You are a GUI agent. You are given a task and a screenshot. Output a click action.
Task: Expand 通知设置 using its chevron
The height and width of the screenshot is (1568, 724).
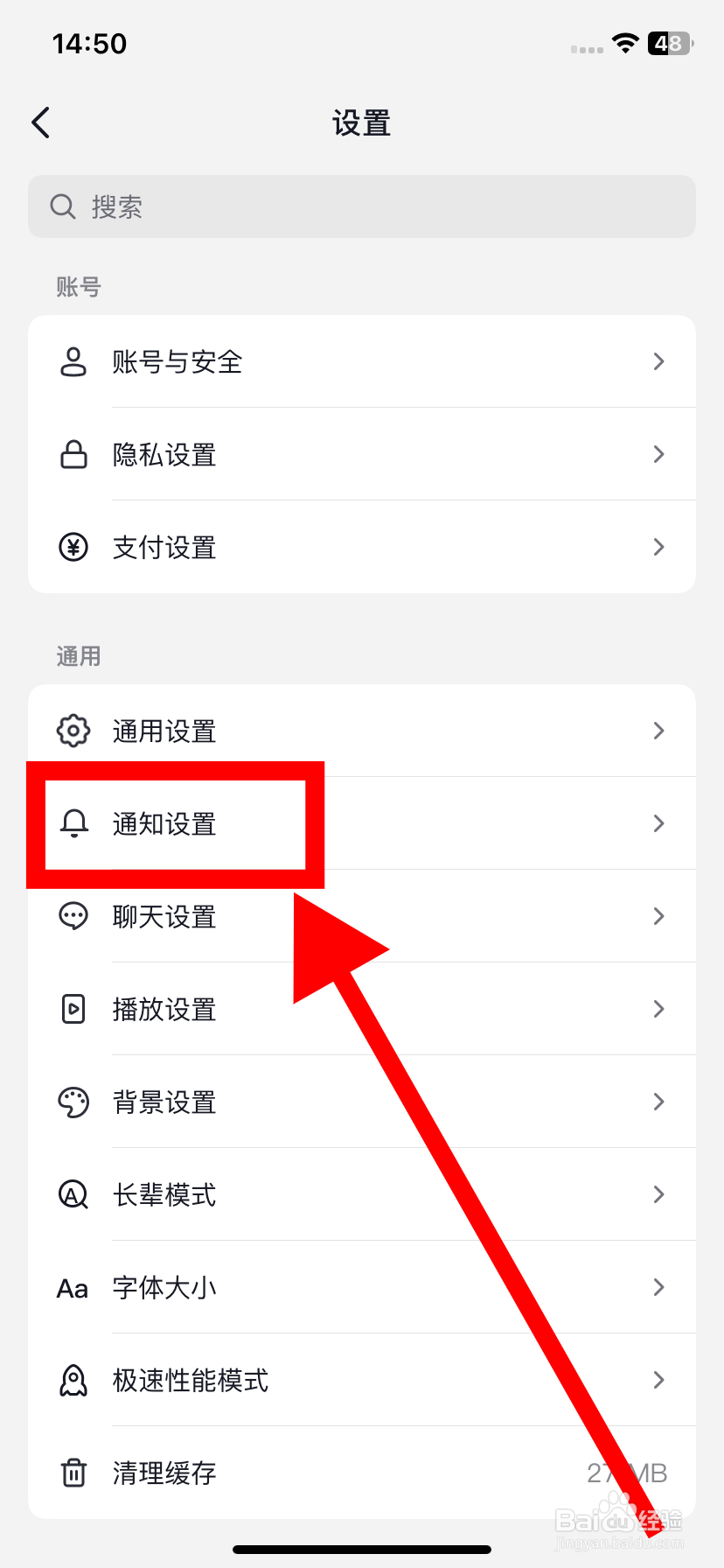coord(658,823)
